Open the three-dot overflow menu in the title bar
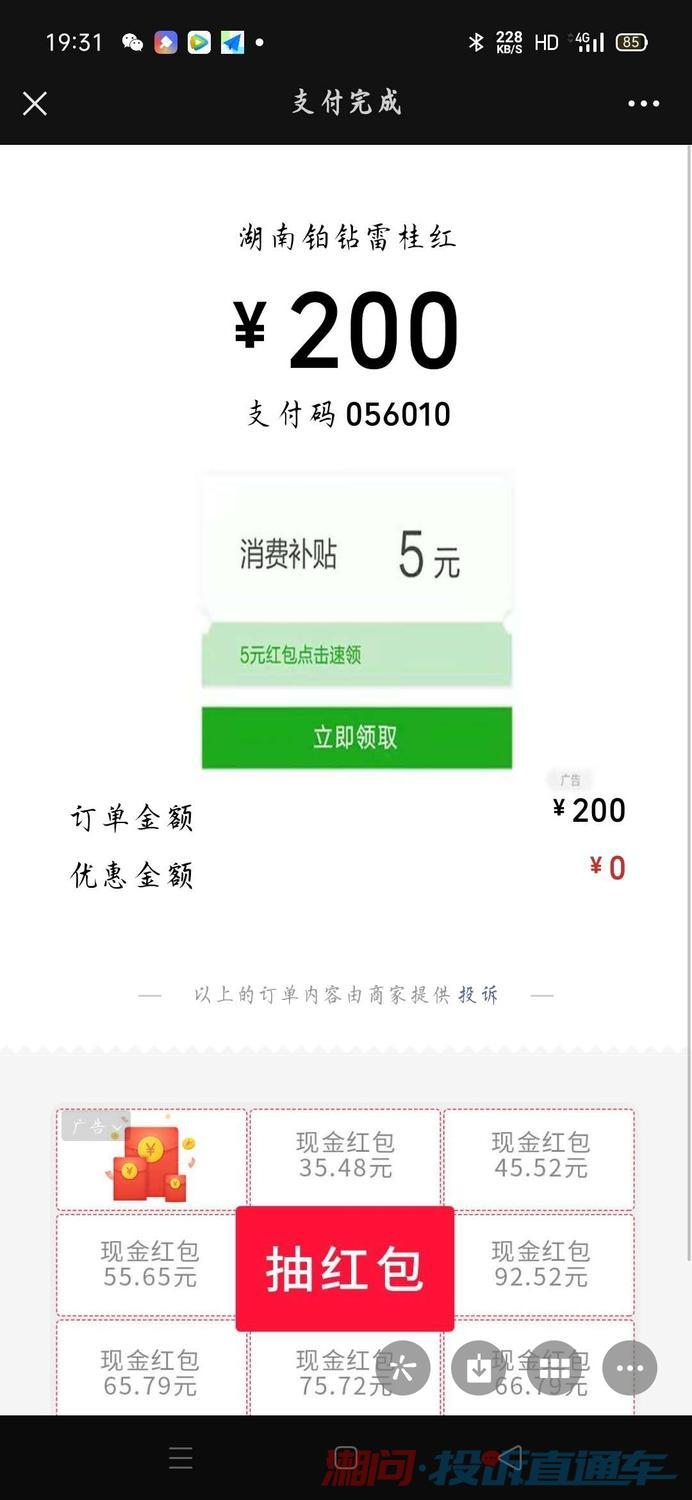Screen dimensions: 692x1500 pos(643,103)
